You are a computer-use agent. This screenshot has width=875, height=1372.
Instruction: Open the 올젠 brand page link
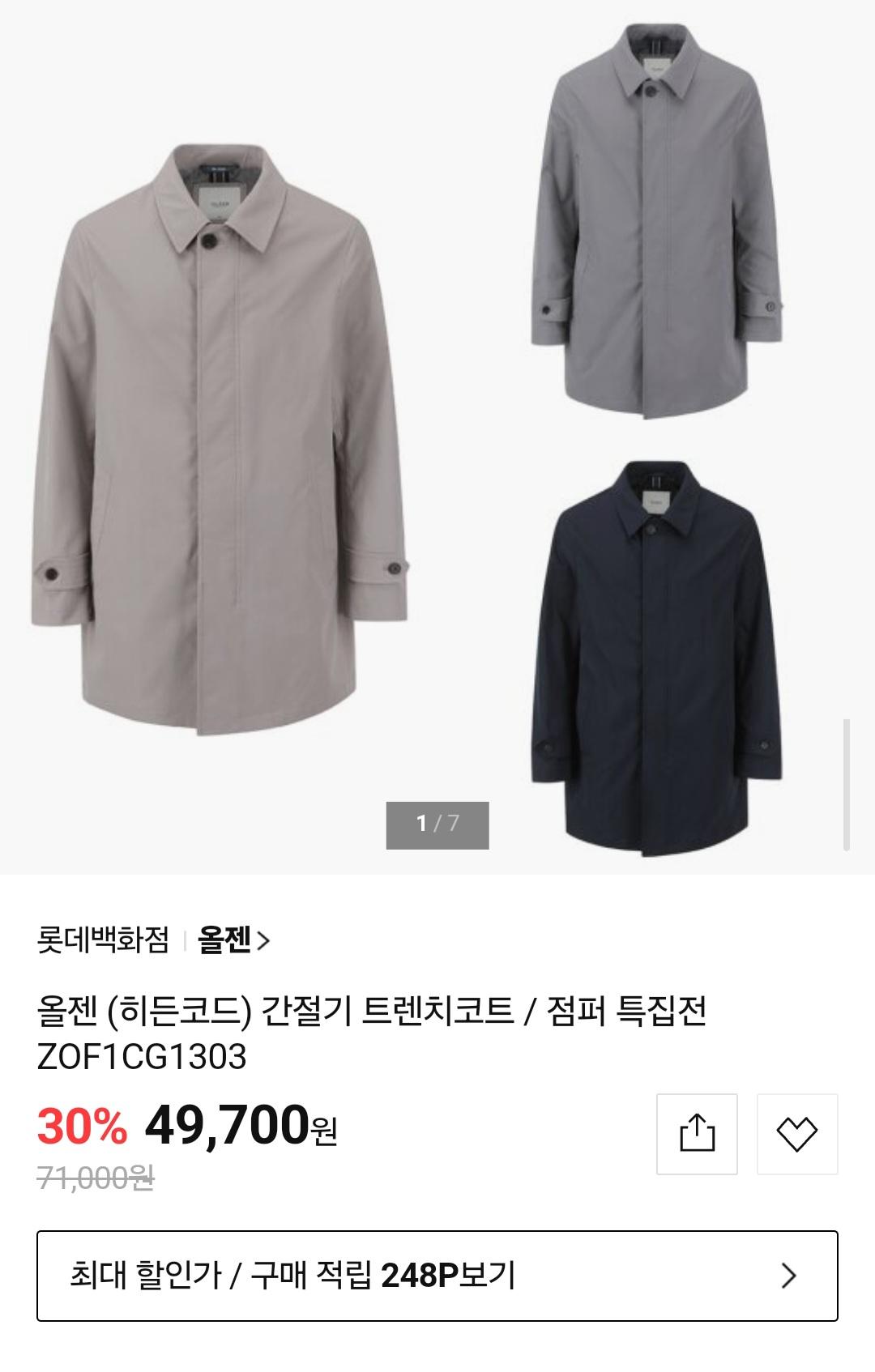click(233, 940)
